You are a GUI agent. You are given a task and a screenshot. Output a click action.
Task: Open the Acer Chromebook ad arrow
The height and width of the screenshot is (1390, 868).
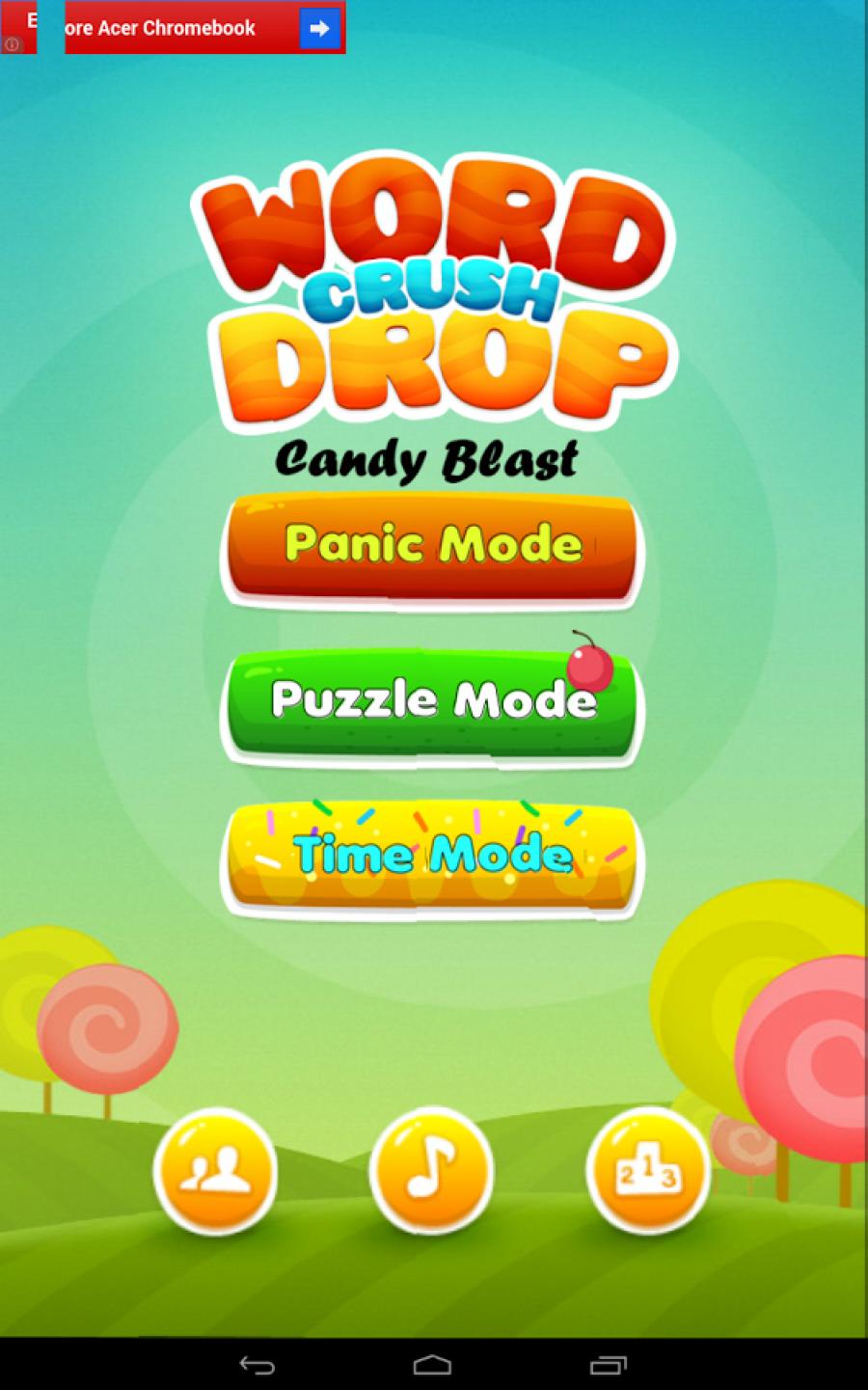[319, 29]
